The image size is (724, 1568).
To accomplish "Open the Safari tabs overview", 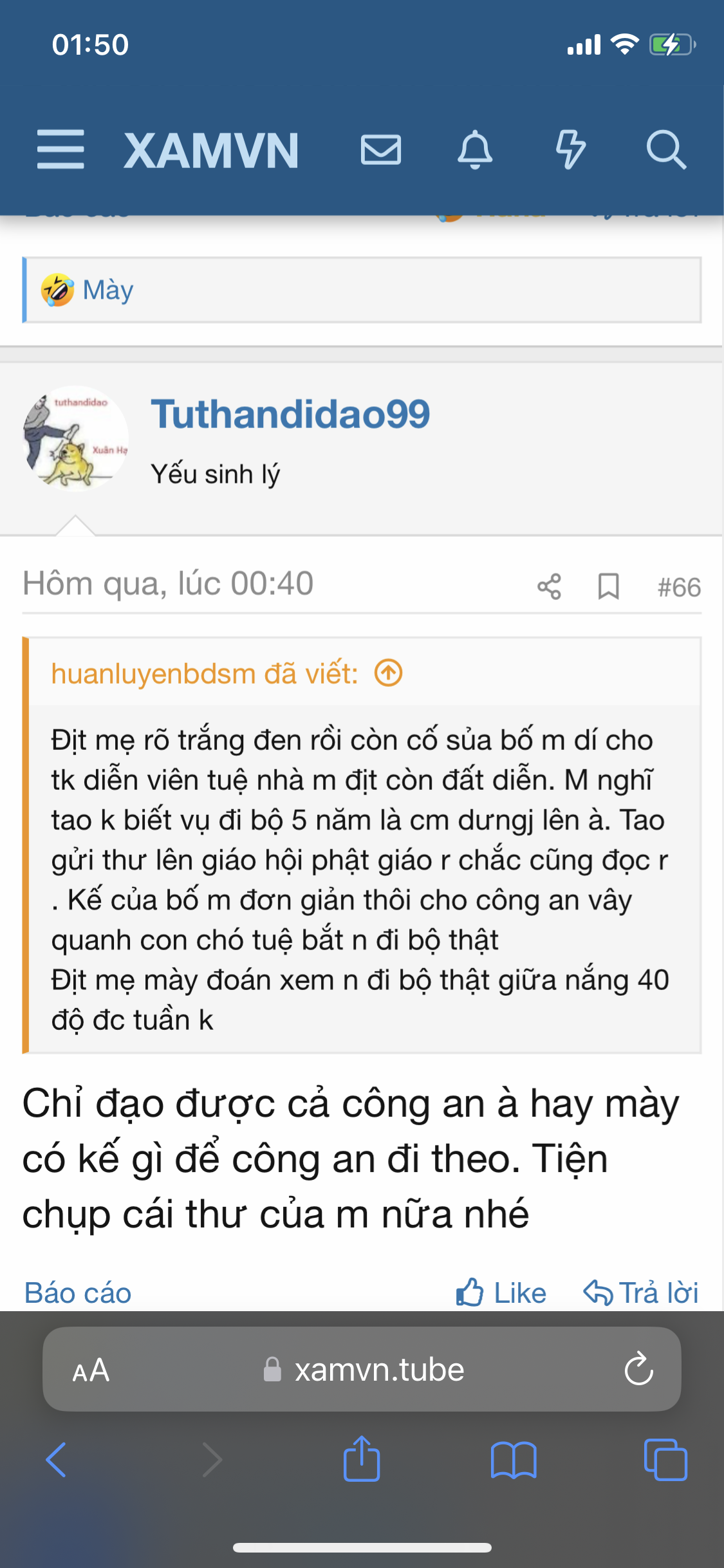I will (665, 1460).
